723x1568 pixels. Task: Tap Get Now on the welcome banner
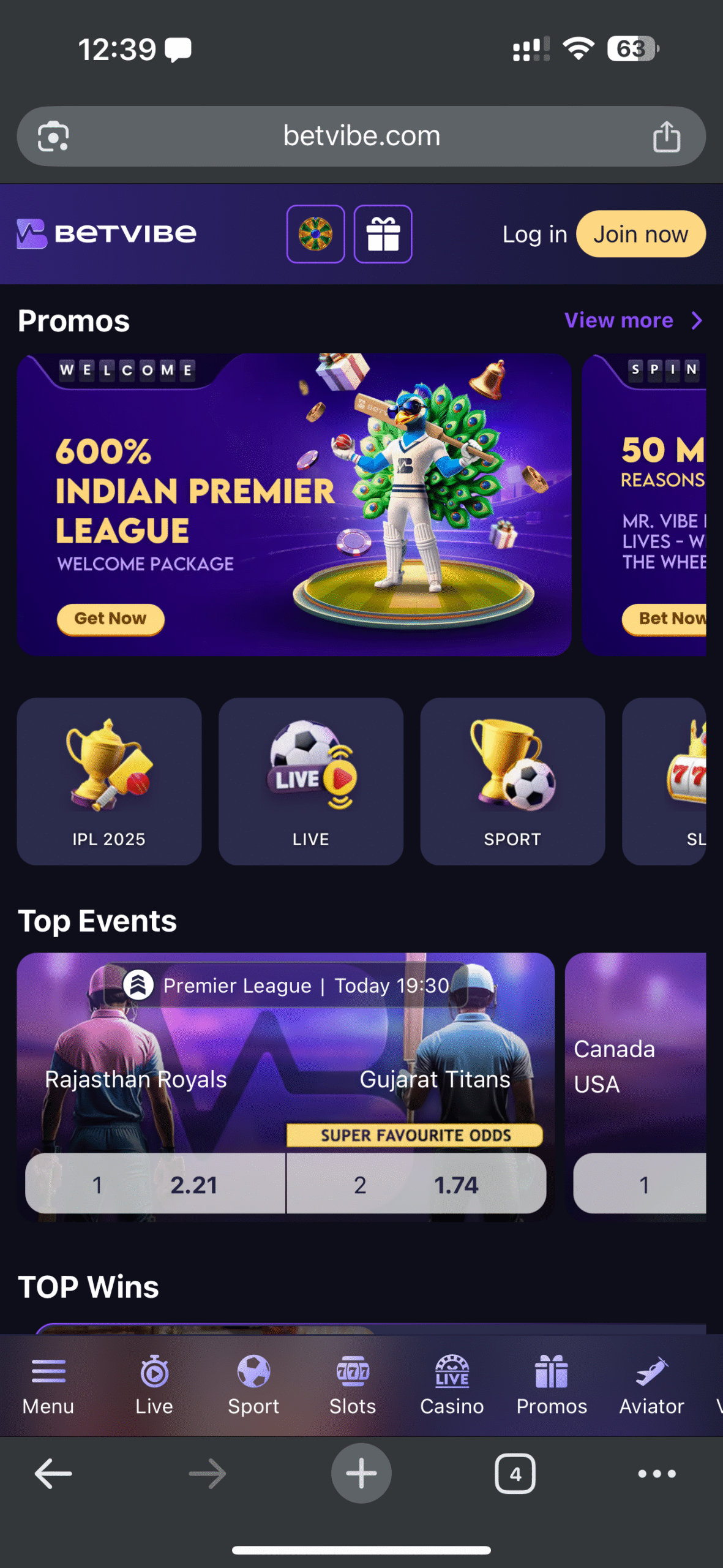click(x=111, y=619)
